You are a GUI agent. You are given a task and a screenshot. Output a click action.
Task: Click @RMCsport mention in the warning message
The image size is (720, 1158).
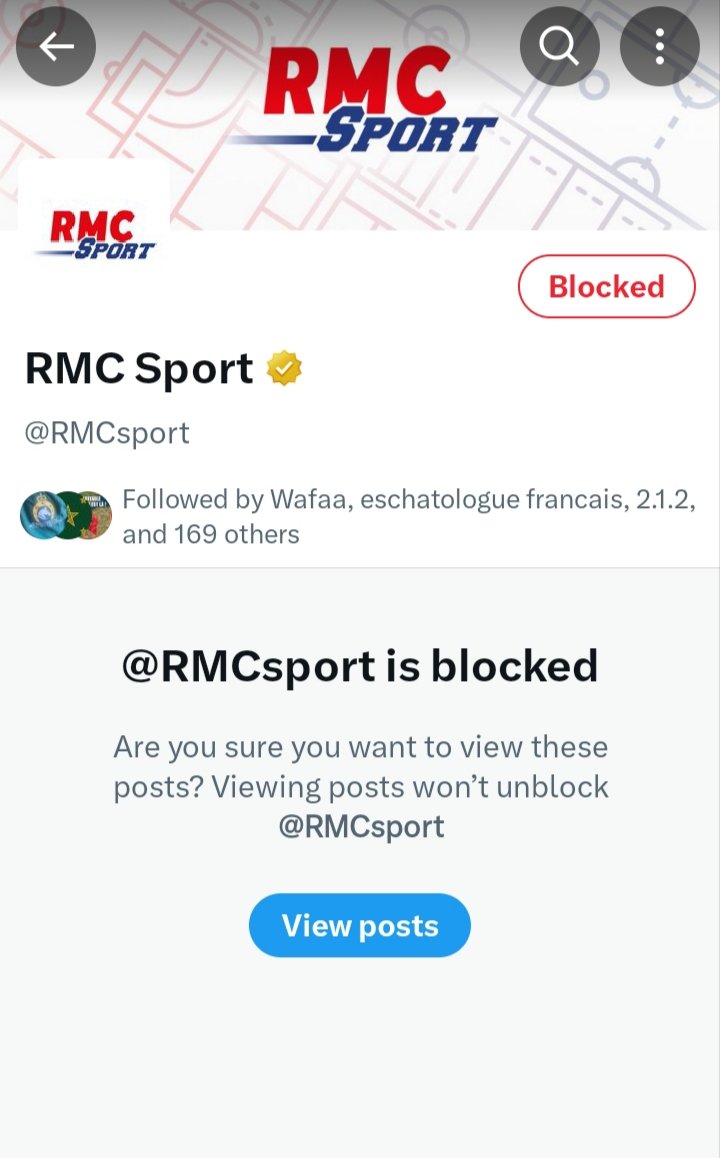tap(360, 826)
